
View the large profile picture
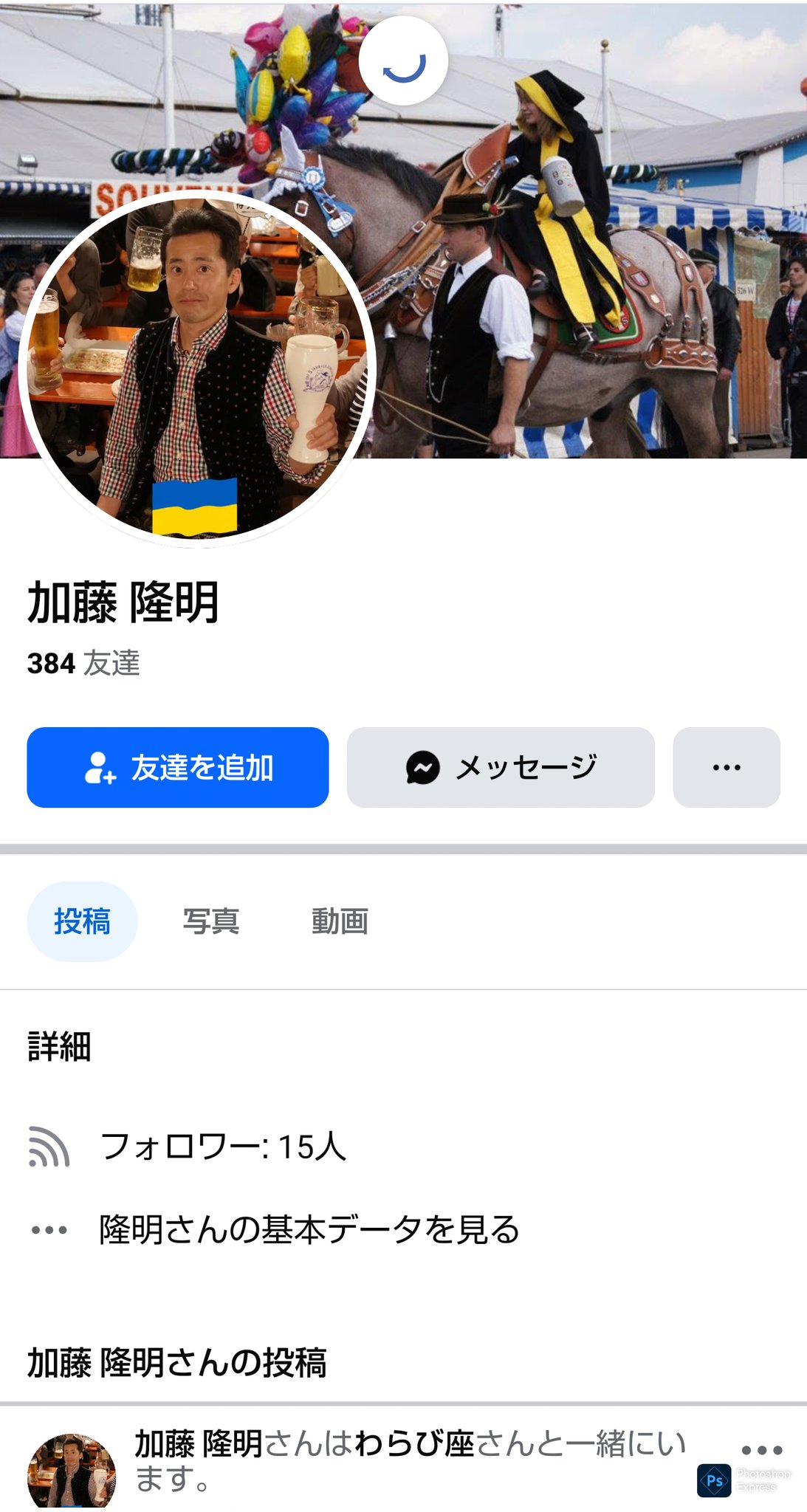coord(197,369)
